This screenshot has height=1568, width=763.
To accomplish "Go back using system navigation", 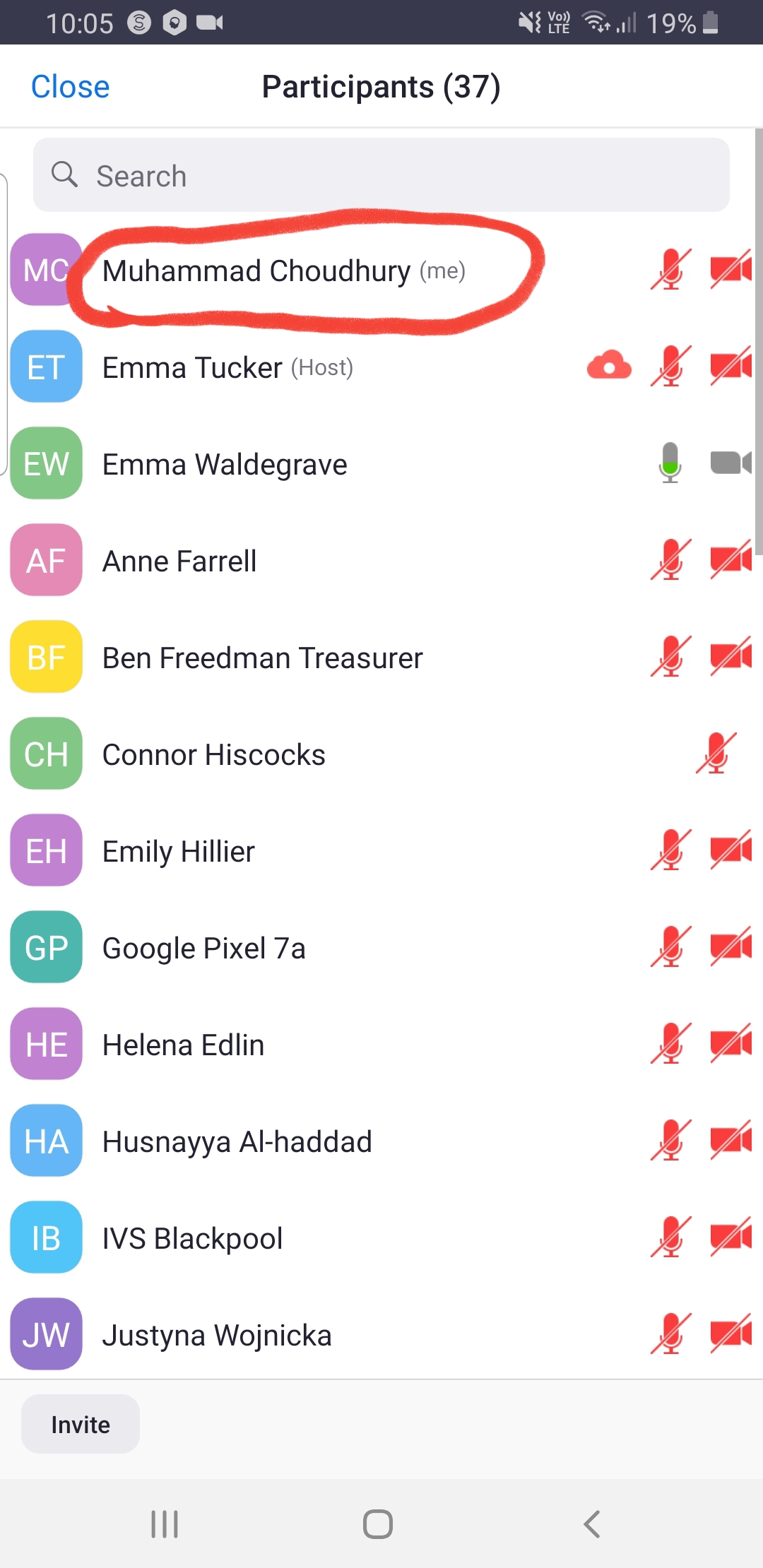I will coord(592,1524).
